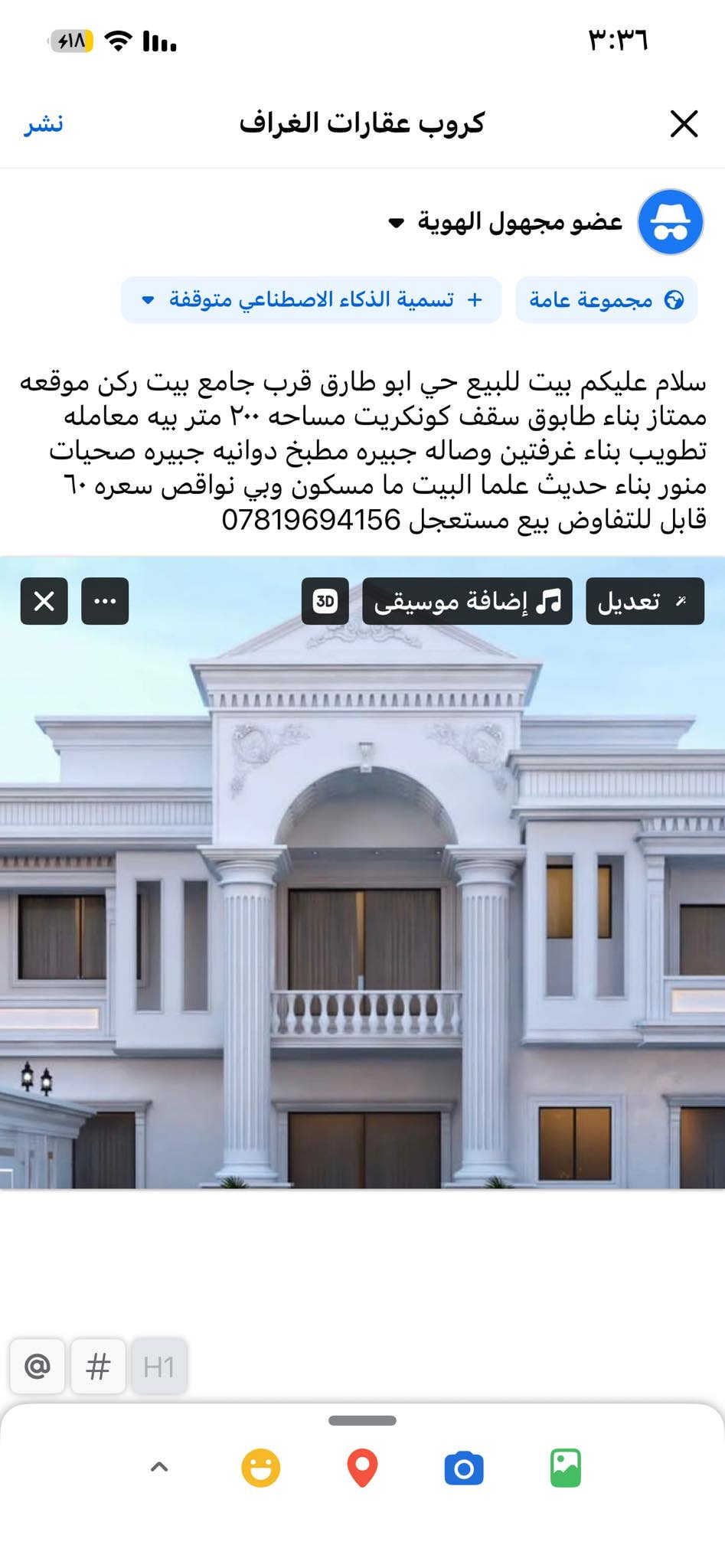The image size is (725, 1568).
Task: Publish the post with نشر
Action: coord(44,123)
